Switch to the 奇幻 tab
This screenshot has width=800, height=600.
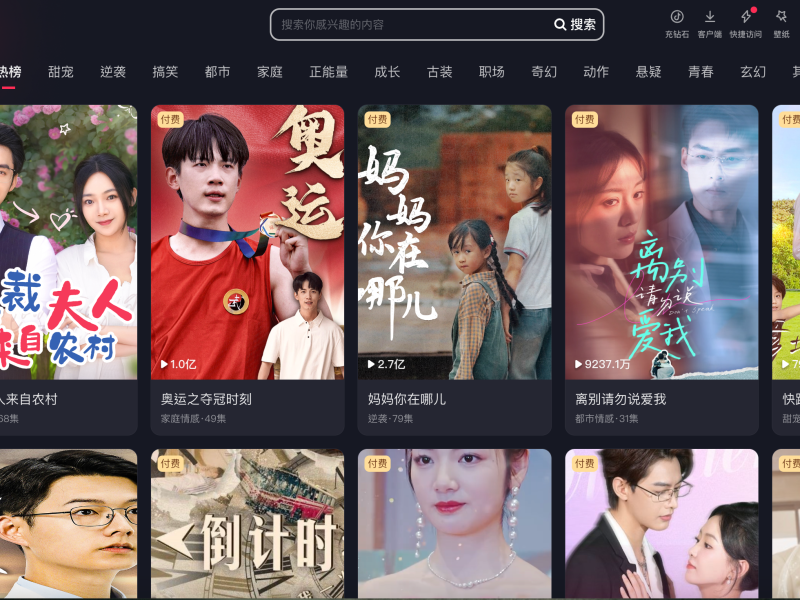click(x=544, y=72)
